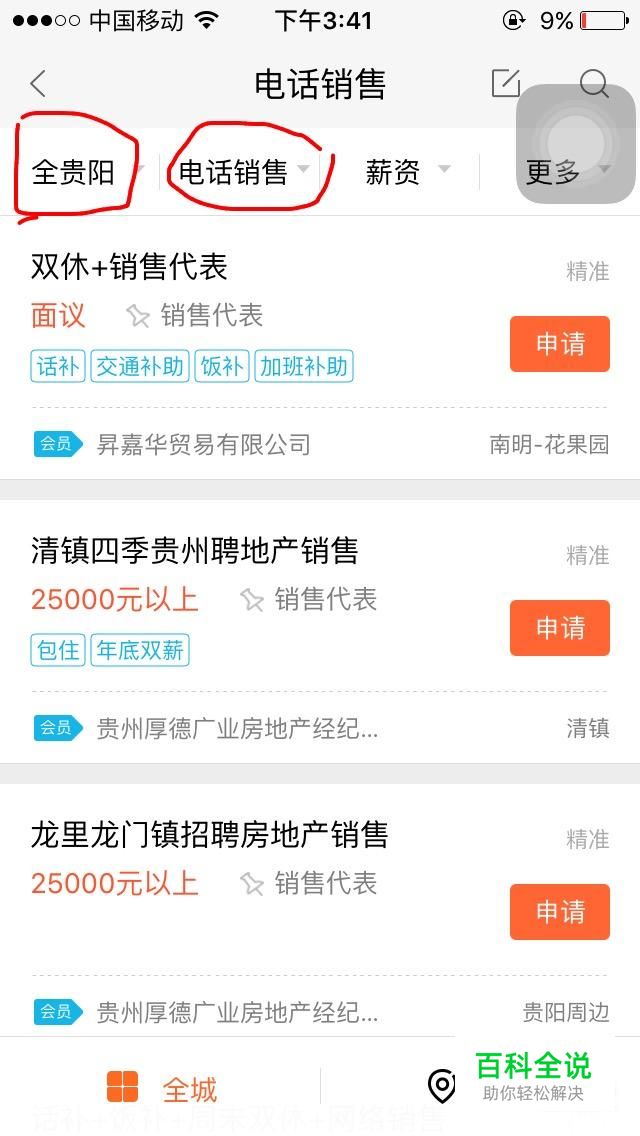
Task: Expand the 电话销售 category filter
Action: pyautogui.click(x=244, y=172)
